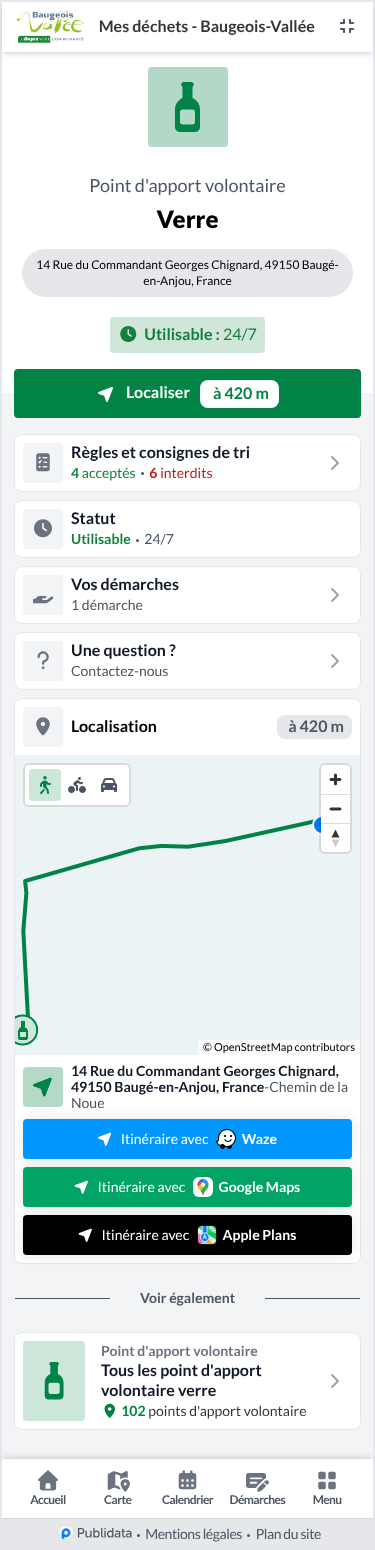
Task: Select car mode on the map
Action: [x=109, y=785]
